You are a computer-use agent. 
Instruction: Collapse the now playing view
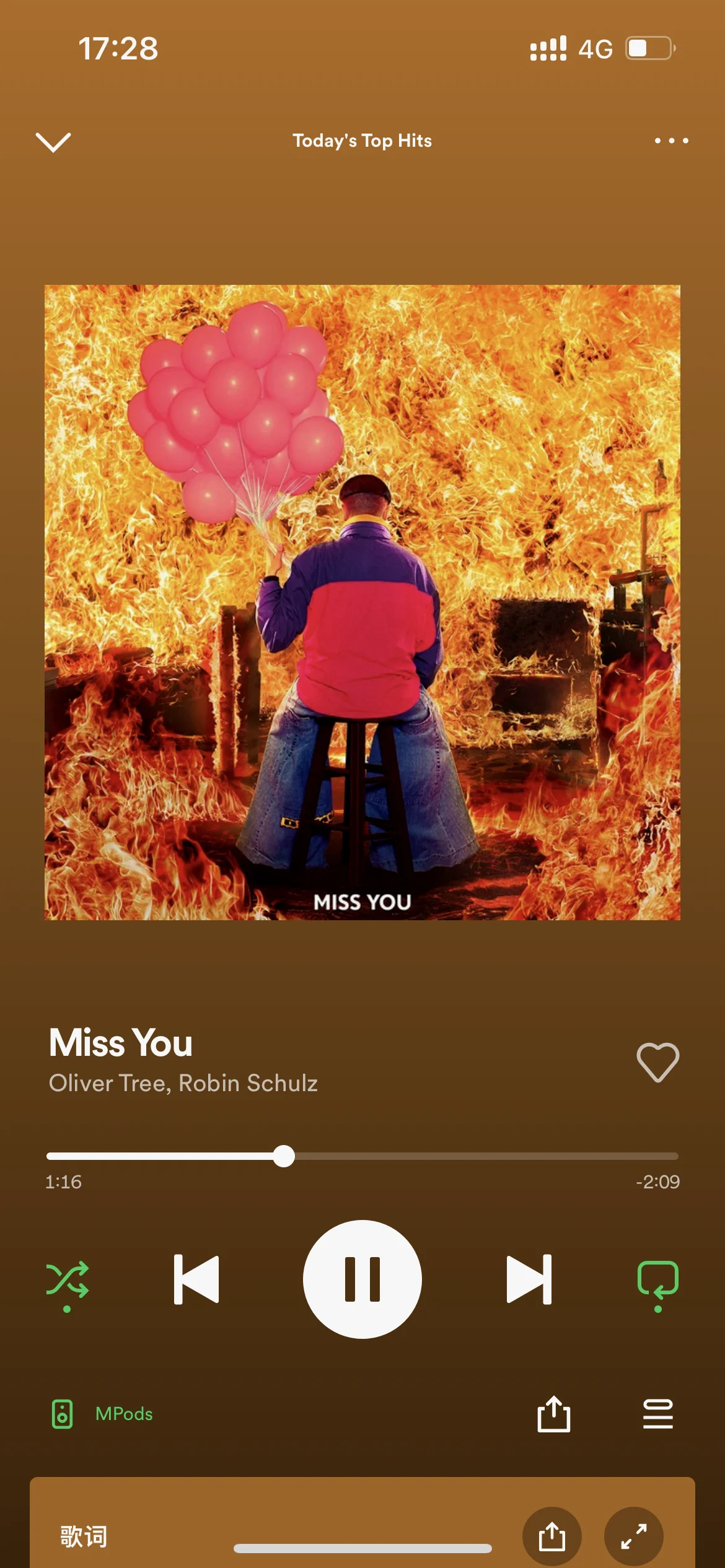pos(53,141)
